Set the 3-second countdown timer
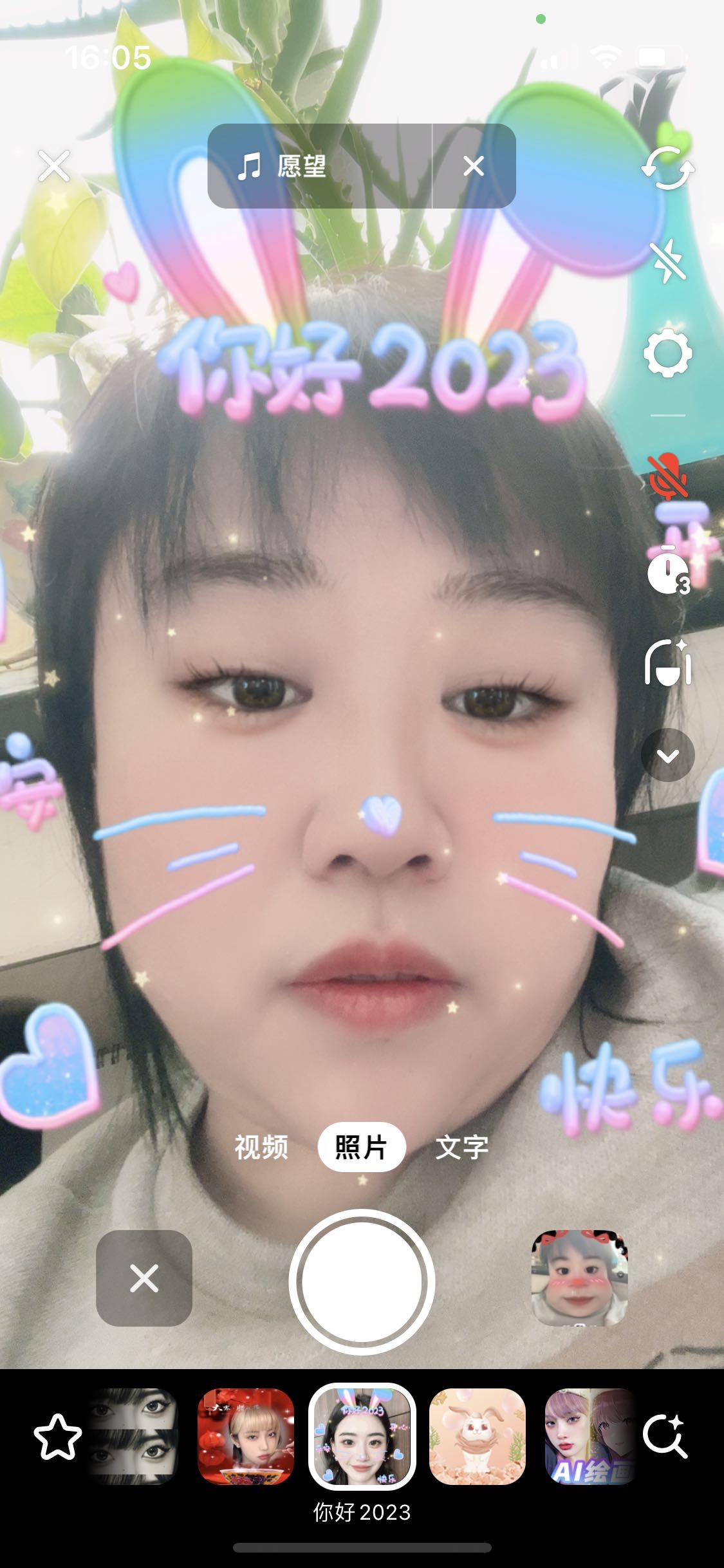This screenshot has width=724, height=1568. point(668,570)
